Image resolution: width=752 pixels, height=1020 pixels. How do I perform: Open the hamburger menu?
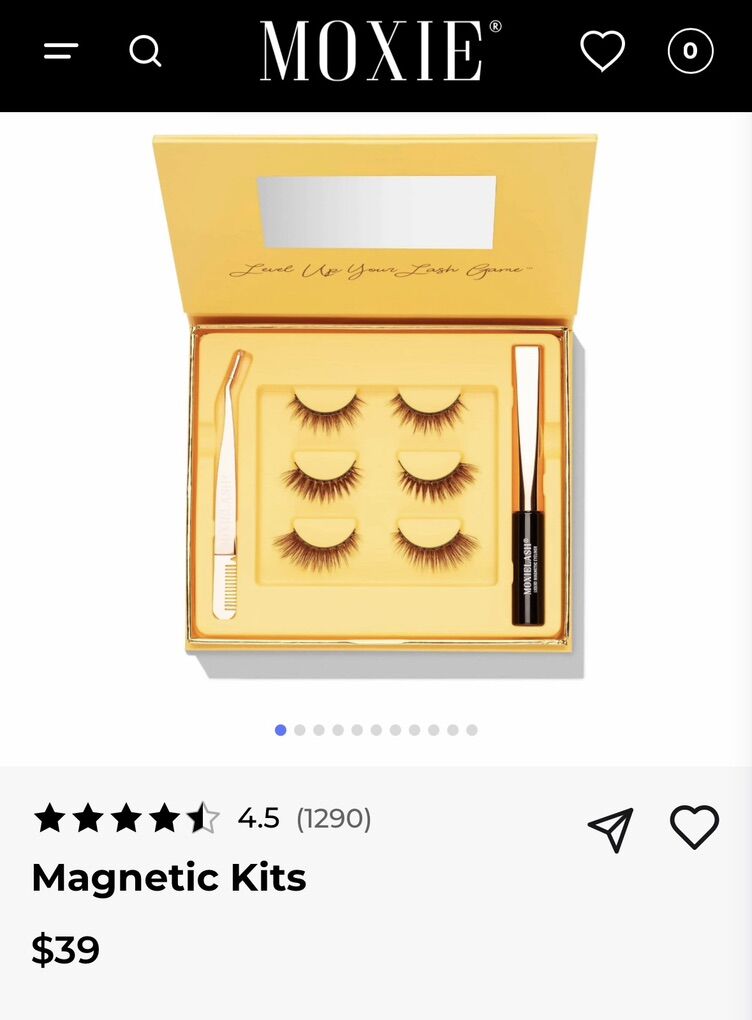click(x=61, y=51)
